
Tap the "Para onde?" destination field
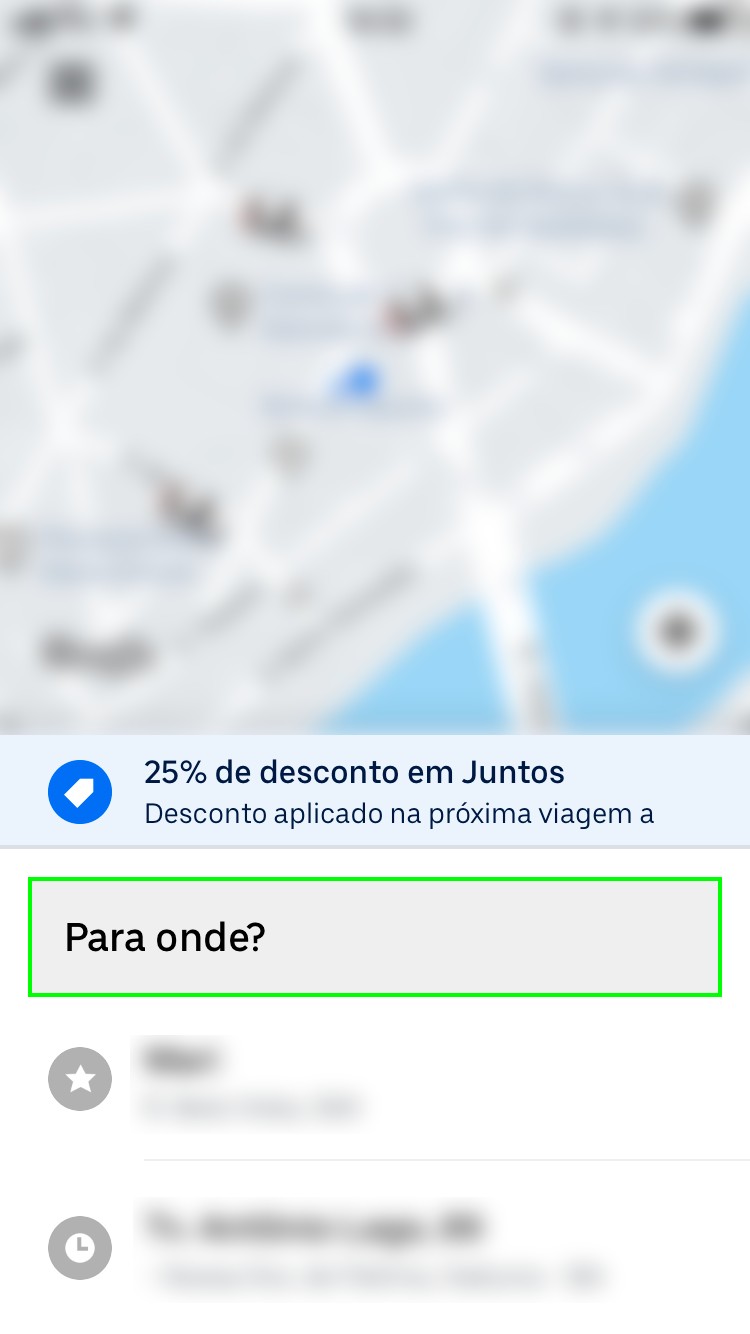[374, 937]
